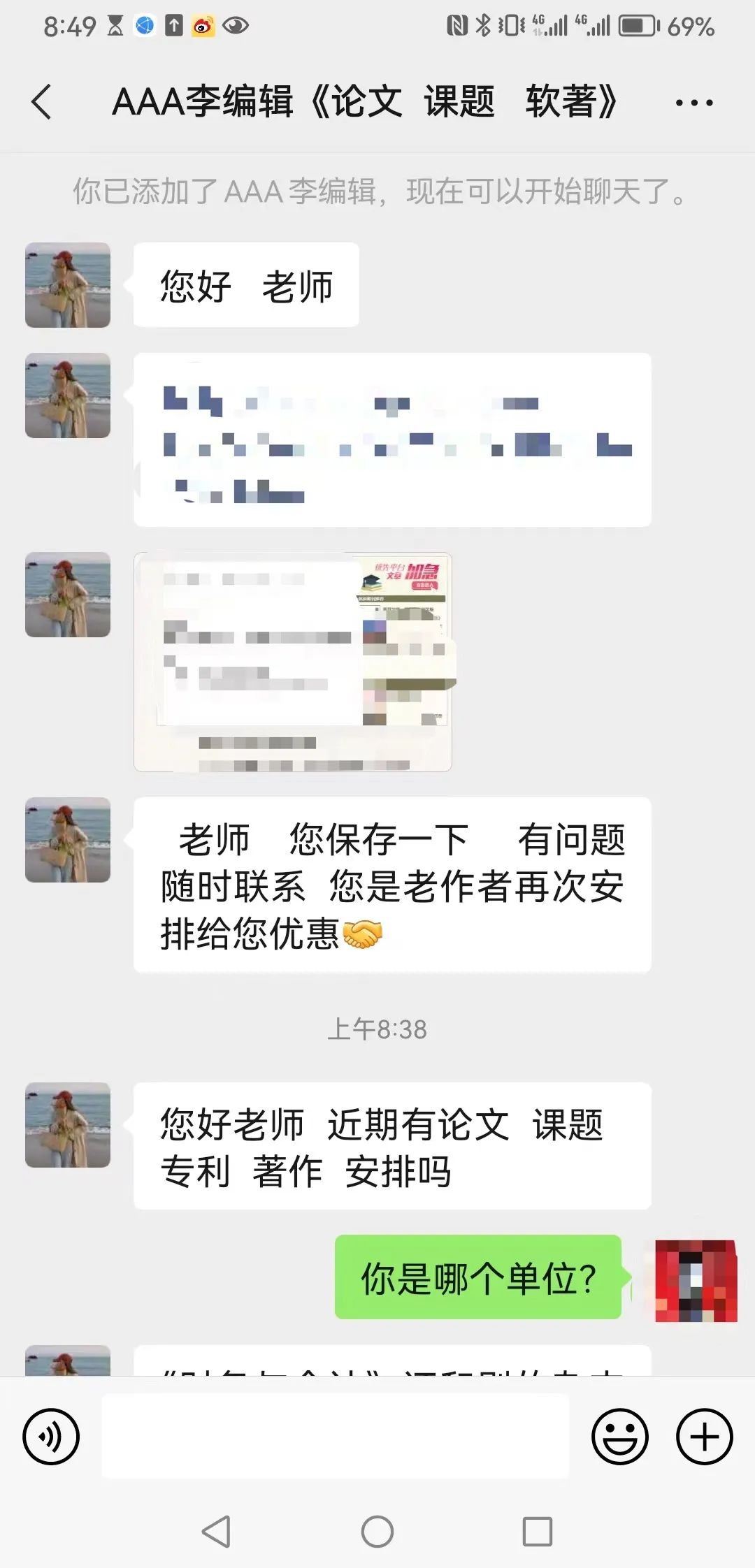755x1568 pixels.
Task: Switch to voice message input
Action: (51, 1437)
